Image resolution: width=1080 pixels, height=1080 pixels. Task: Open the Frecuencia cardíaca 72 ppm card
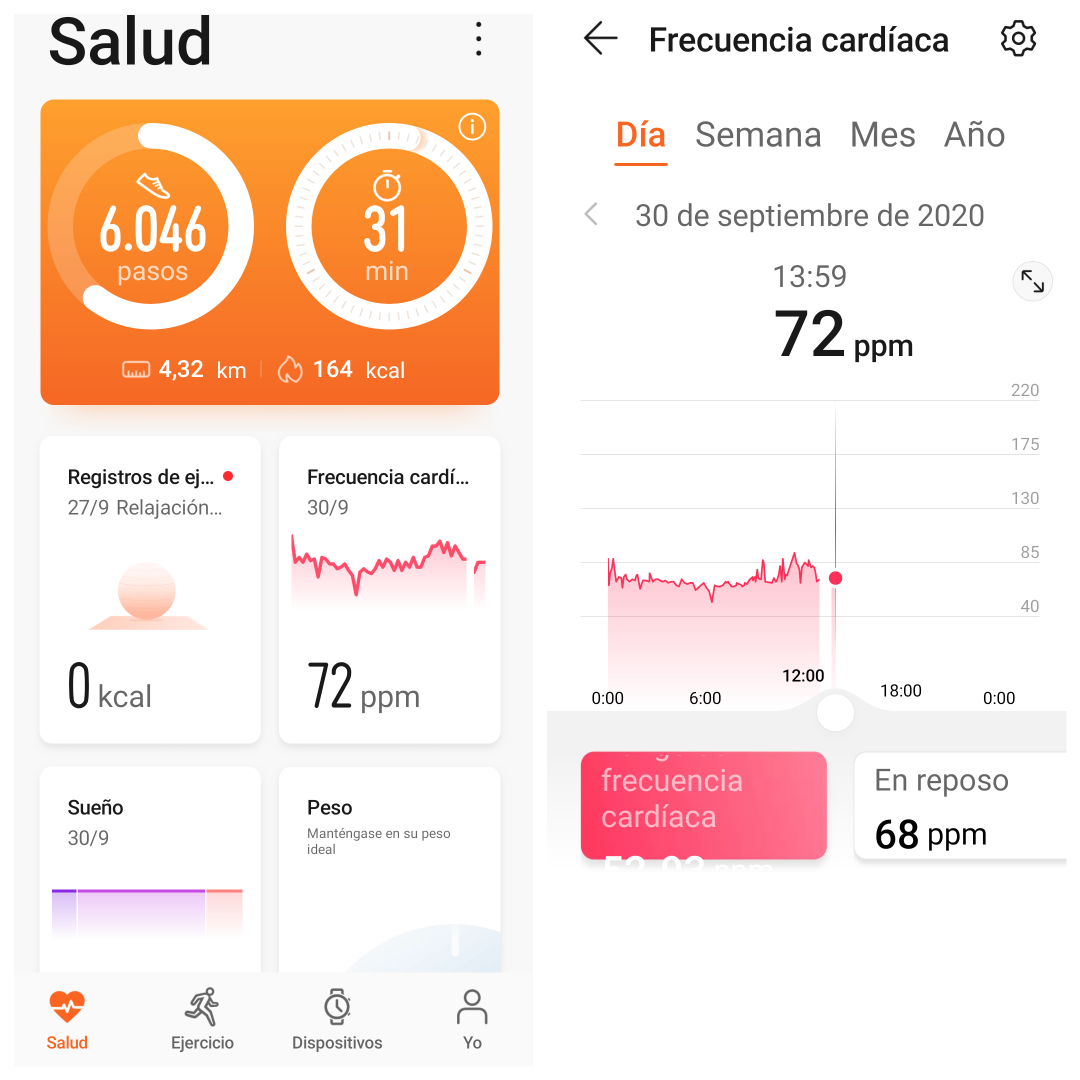[x=389, y=589]
